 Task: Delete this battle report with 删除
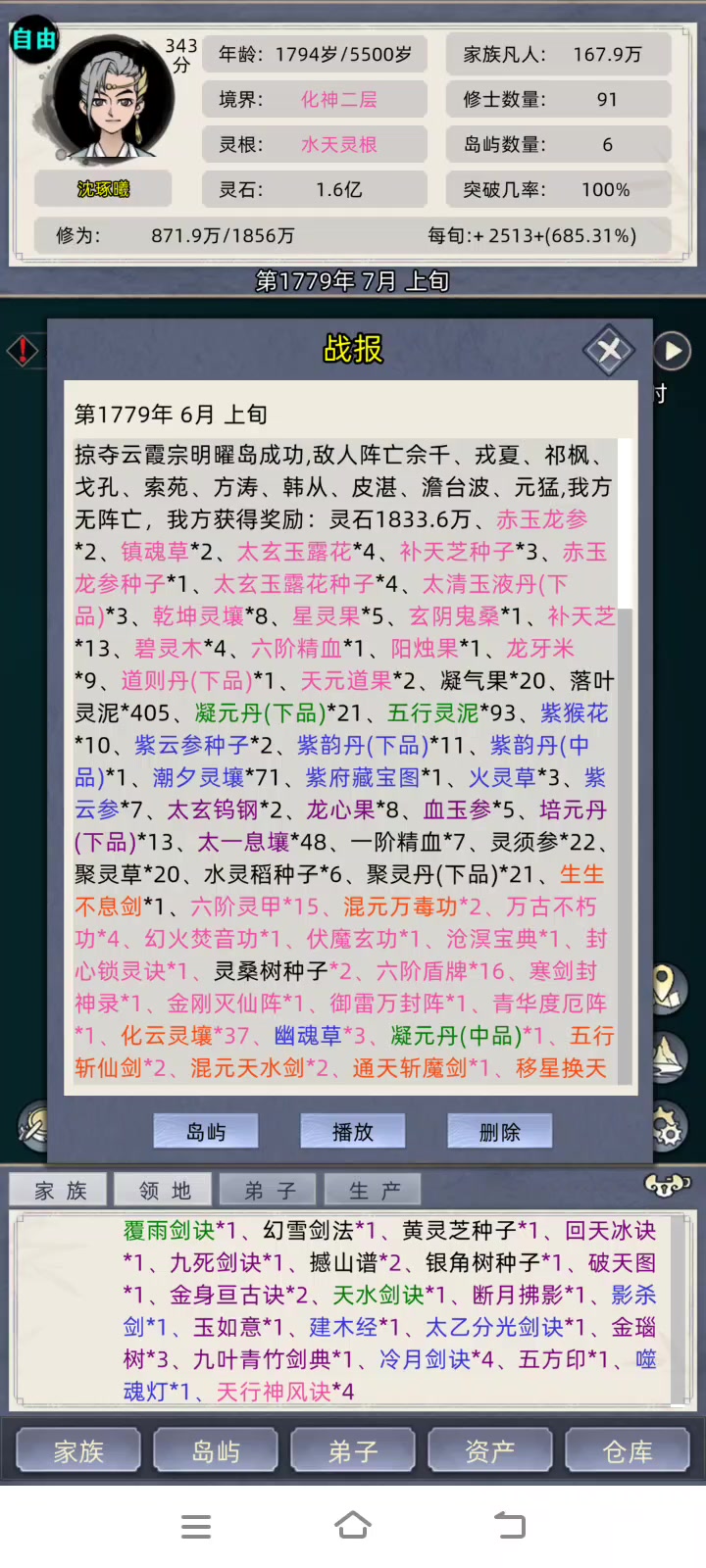point(500,1131)
